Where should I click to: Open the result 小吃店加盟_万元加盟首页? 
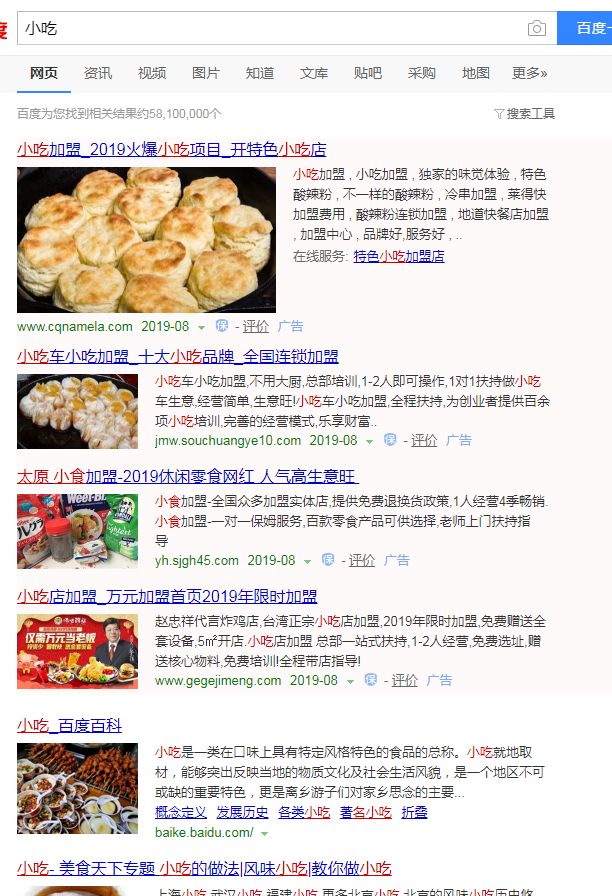pyautogui.click(x=166, y=596)
